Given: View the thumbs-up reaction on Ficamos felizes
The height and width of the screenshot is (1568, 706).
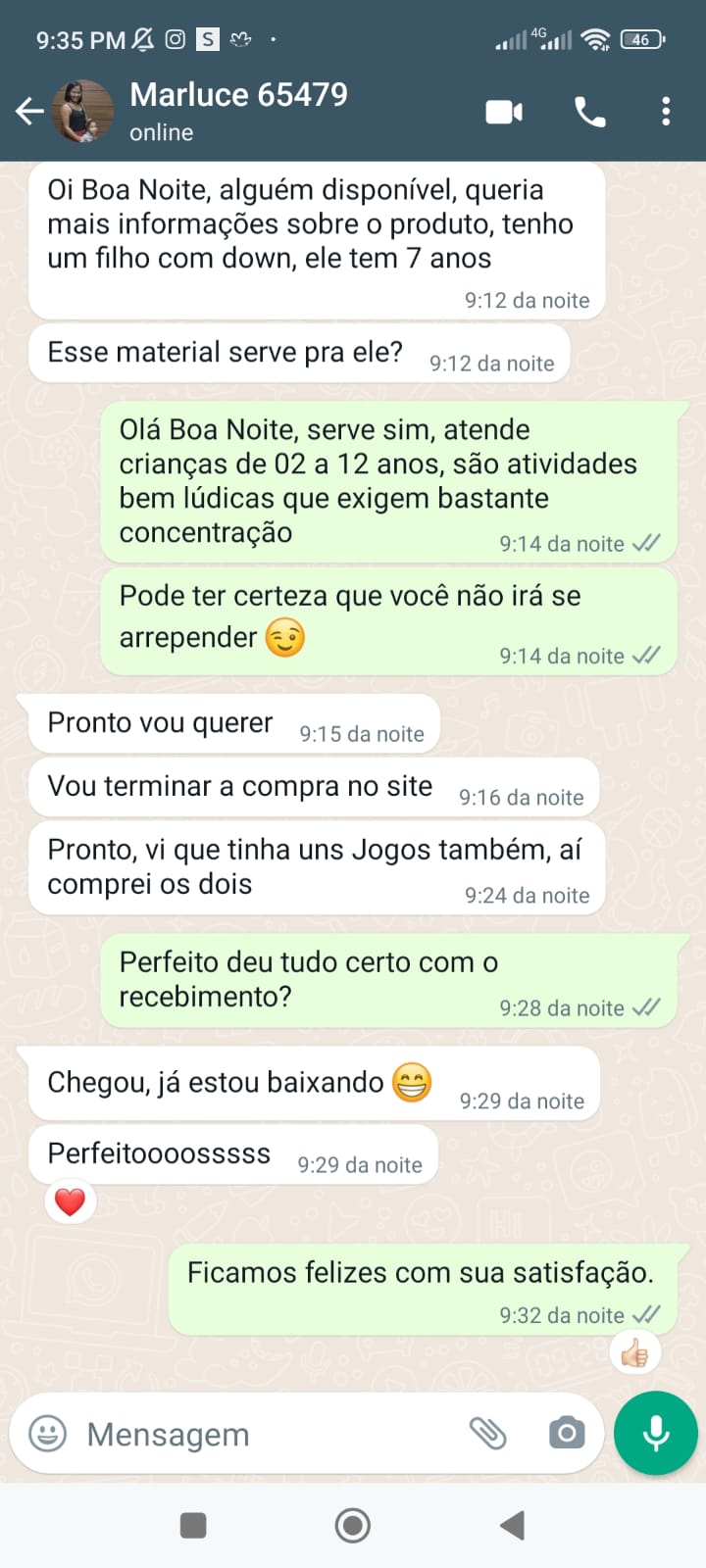Looking at the screenshot, I should click(x=634, y=1354).
